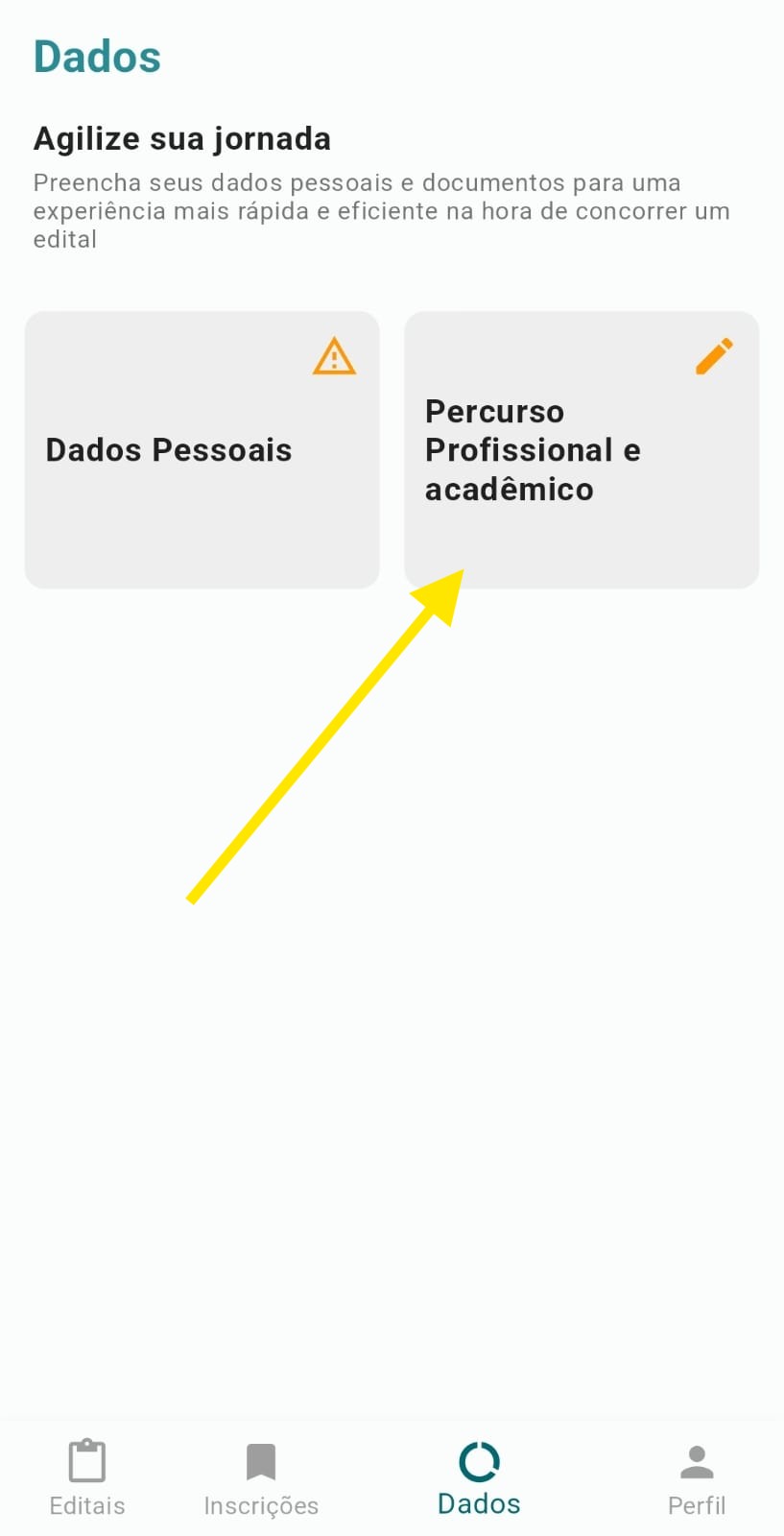
Task: Open the Dados Pessoais card
Action: (x=202, y=449)
